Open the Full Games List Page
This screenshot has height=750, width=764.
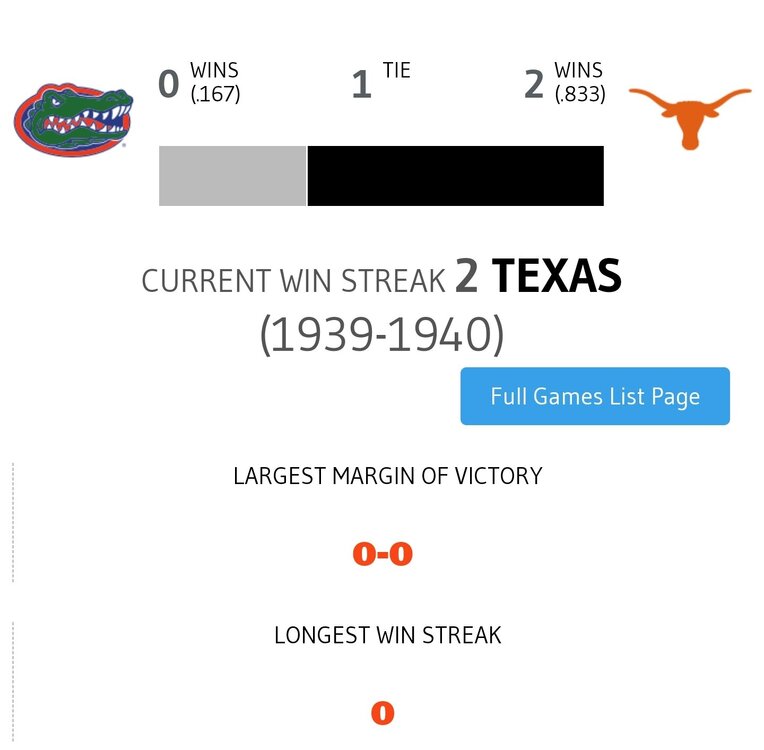[x=595, y=396]
